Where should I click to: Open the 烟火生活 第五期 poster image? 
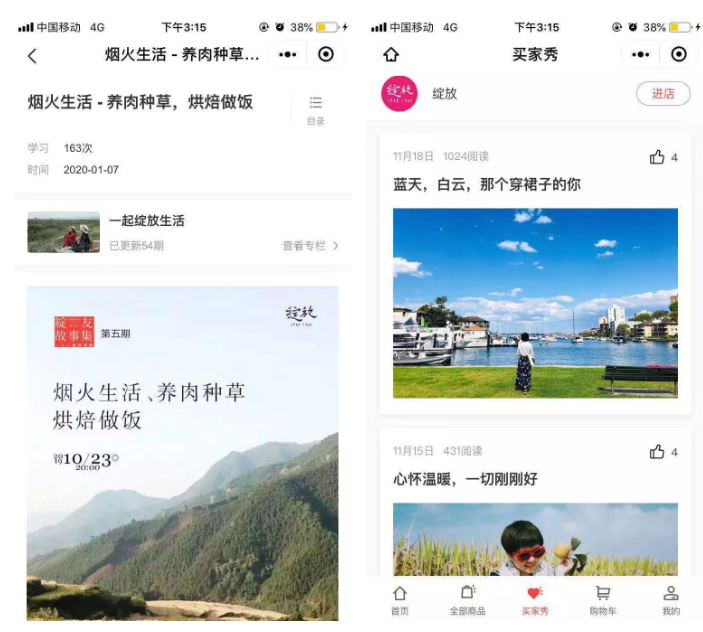click(182, 450)
